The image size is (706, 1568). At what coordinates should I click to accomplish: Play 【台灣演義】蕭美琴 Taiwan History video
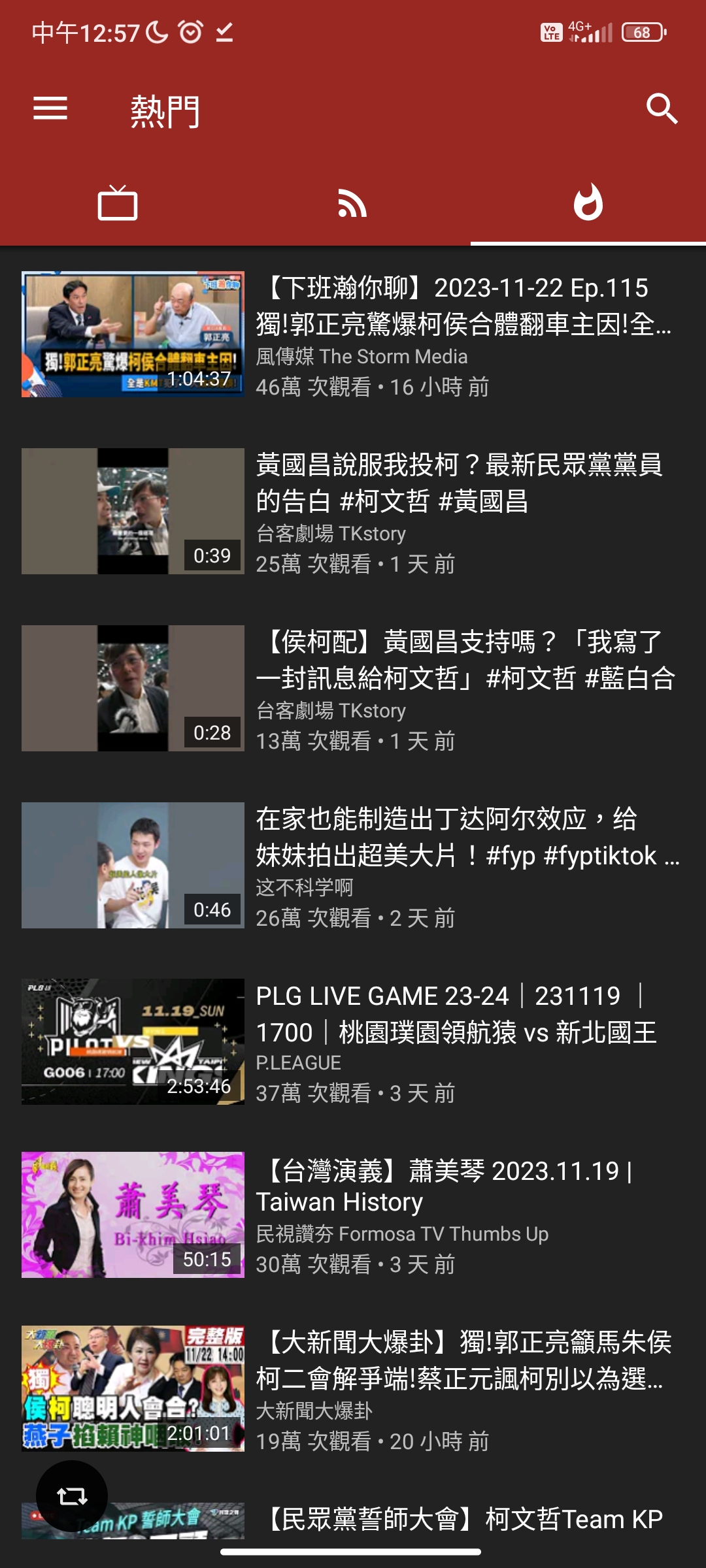pyautogui.click(x=353, y=1215)
